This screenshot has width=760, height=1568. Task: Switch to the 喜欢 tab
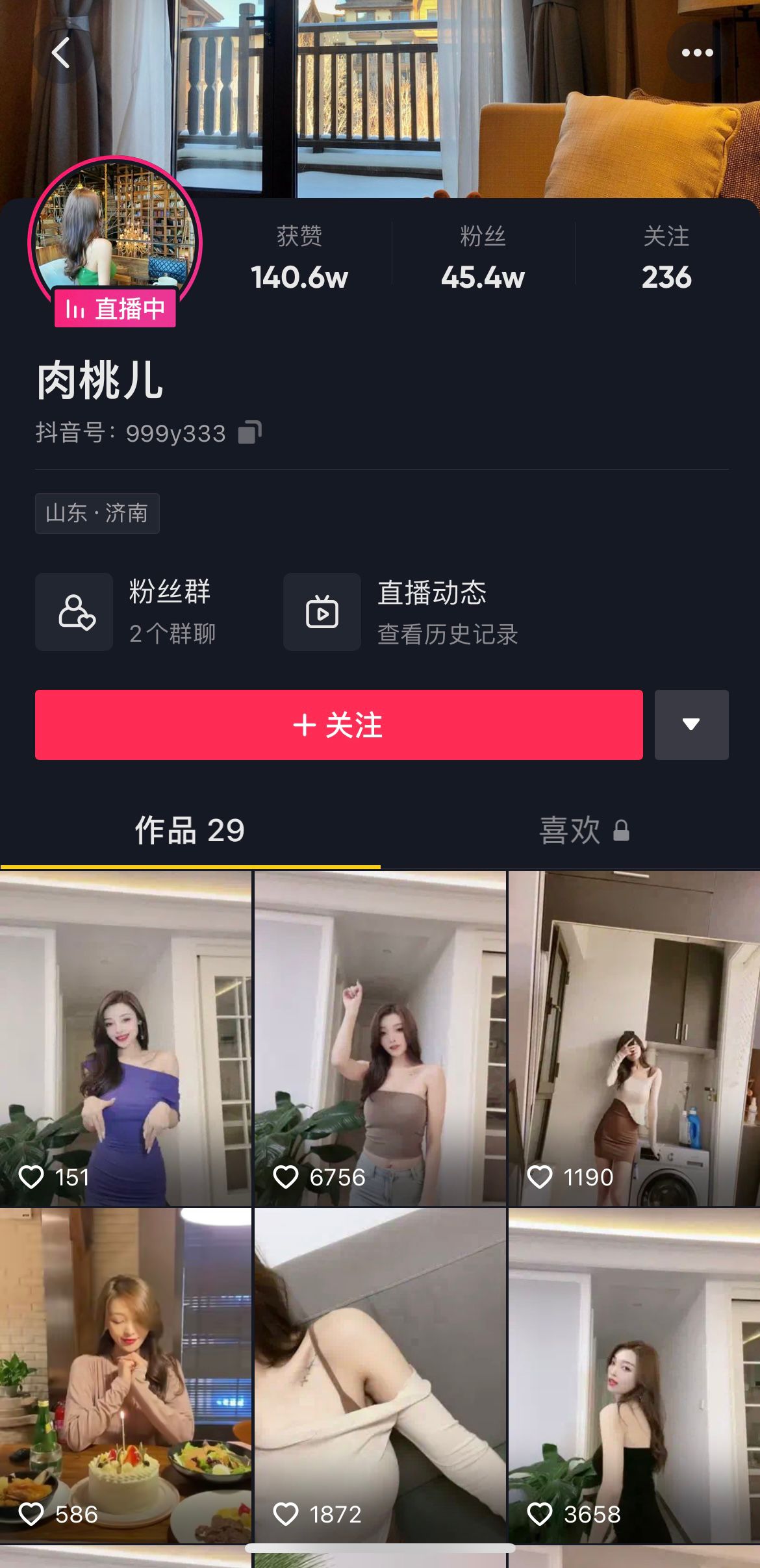570,830
